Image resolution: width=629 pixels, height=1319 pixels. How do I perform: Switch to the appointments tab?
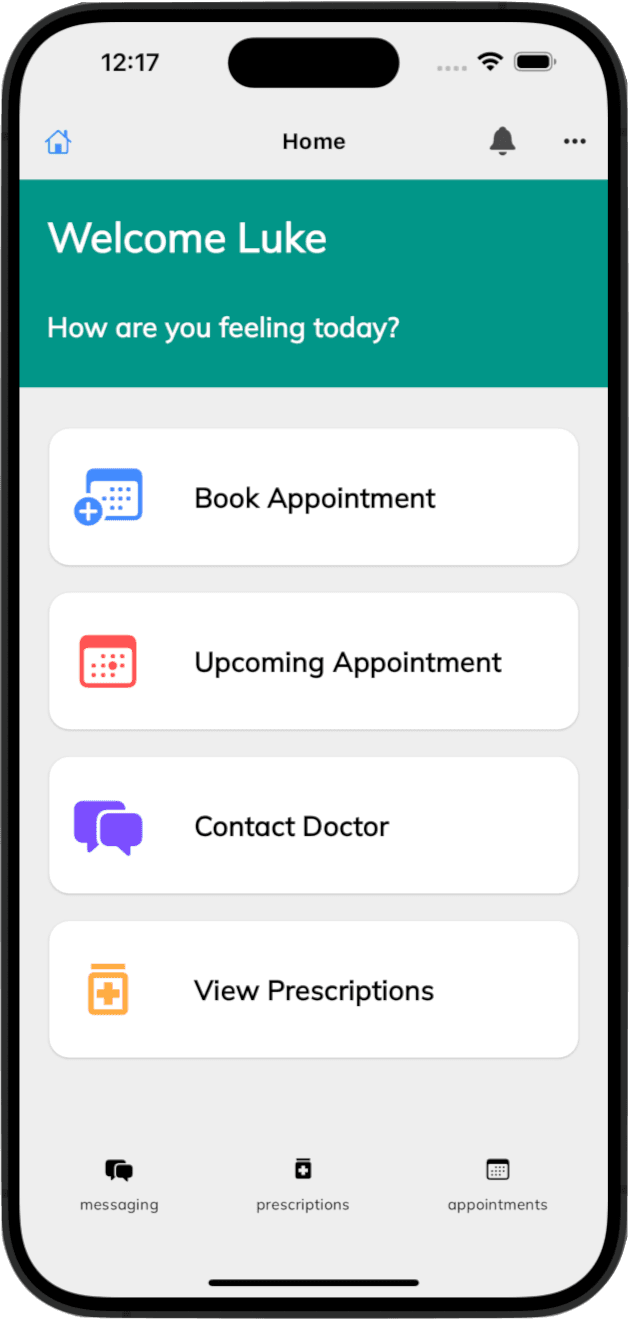pyautogui.click(x=497, y=1184)
